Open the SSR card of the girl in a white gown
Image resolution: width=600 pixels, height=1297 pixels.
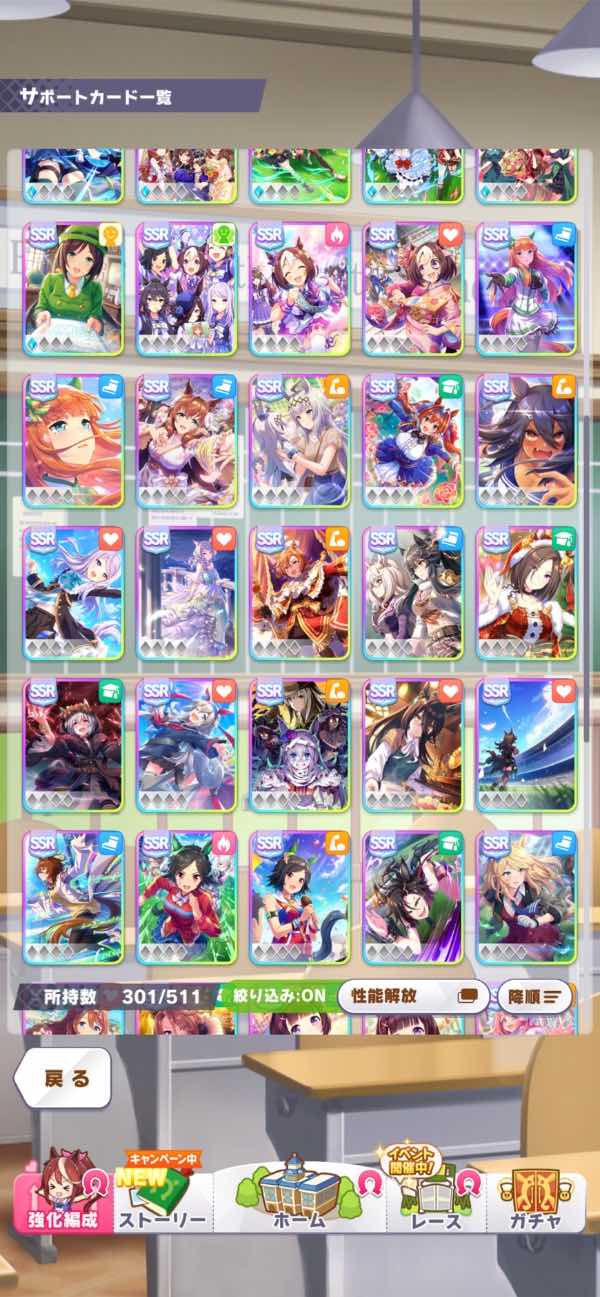point(186,593)
